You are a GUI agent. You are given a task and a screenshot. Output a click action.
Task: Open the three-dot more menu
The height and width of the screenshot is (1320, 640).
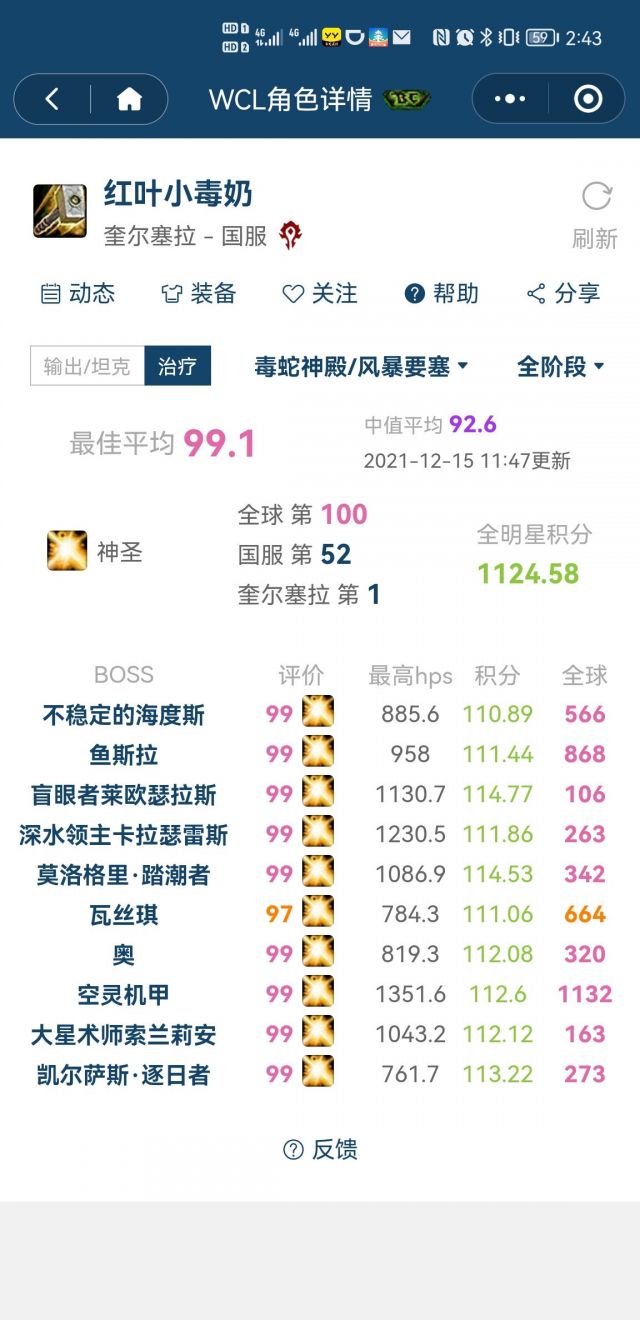pos(510,99)
